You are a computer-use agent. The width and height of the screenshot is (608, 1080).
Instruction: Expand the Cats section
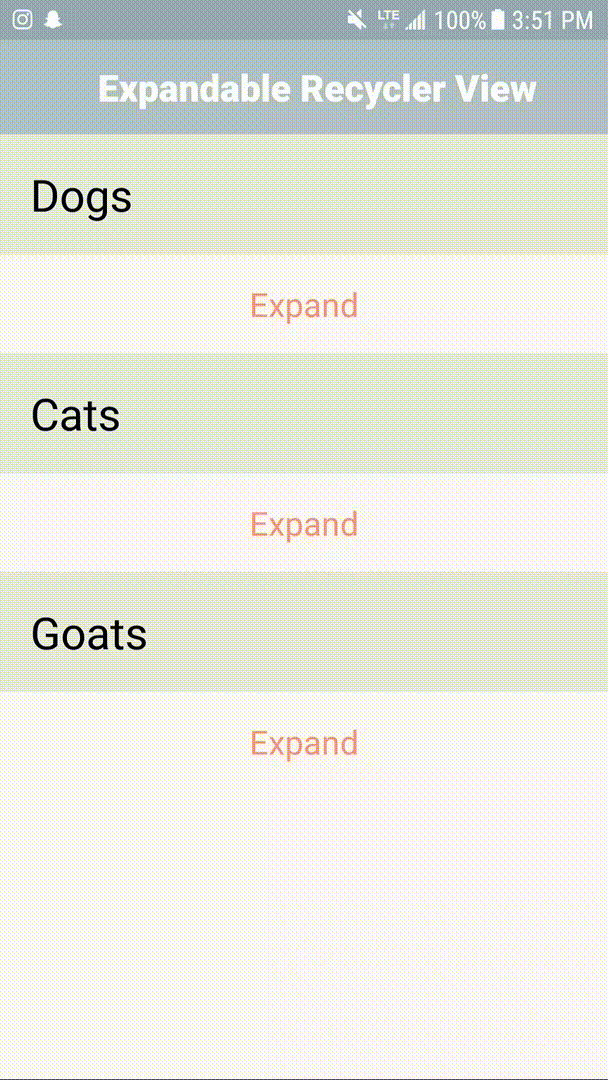point(304,524)
